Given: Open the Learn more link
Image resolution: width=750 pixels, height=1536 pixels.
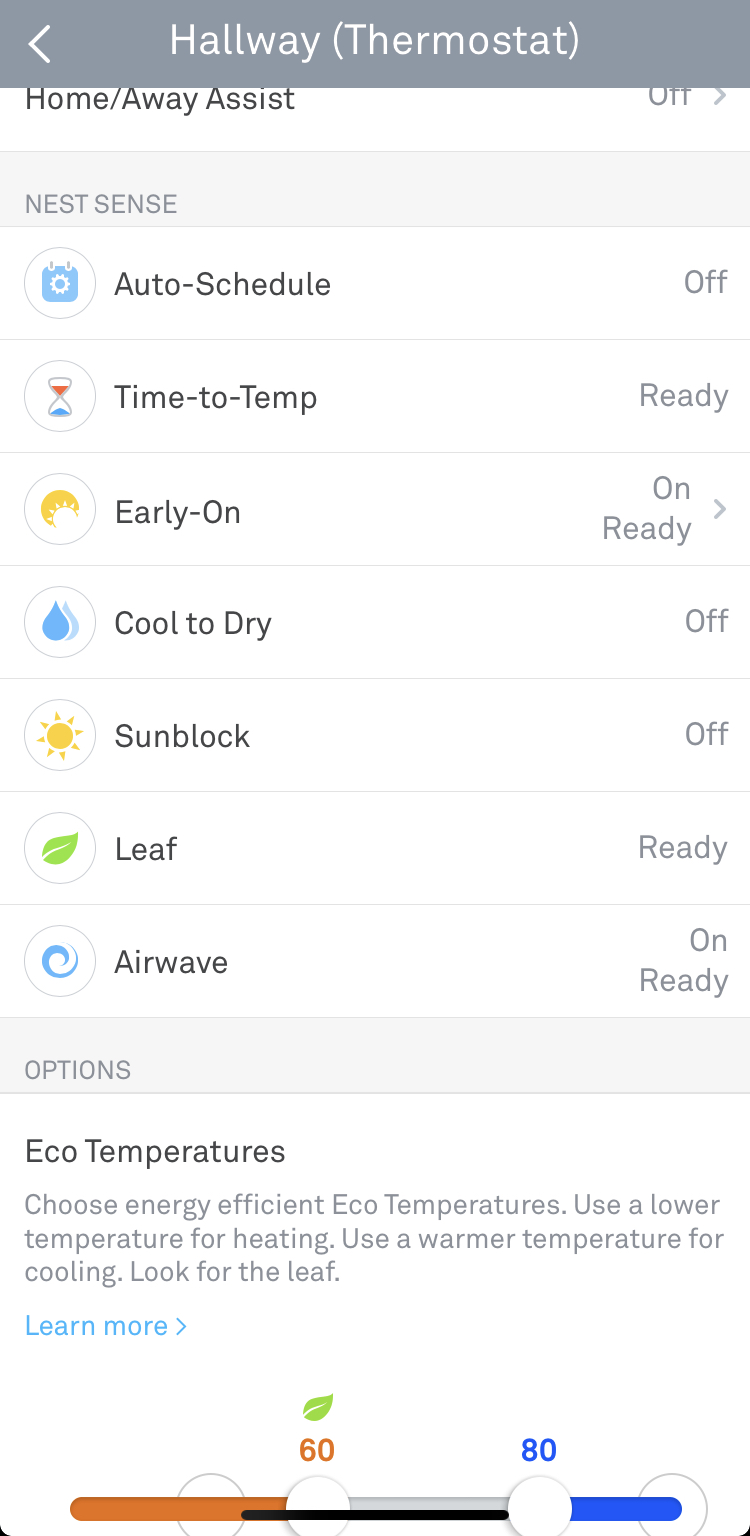Looking at the screenshot, I should coord(95,1325).
